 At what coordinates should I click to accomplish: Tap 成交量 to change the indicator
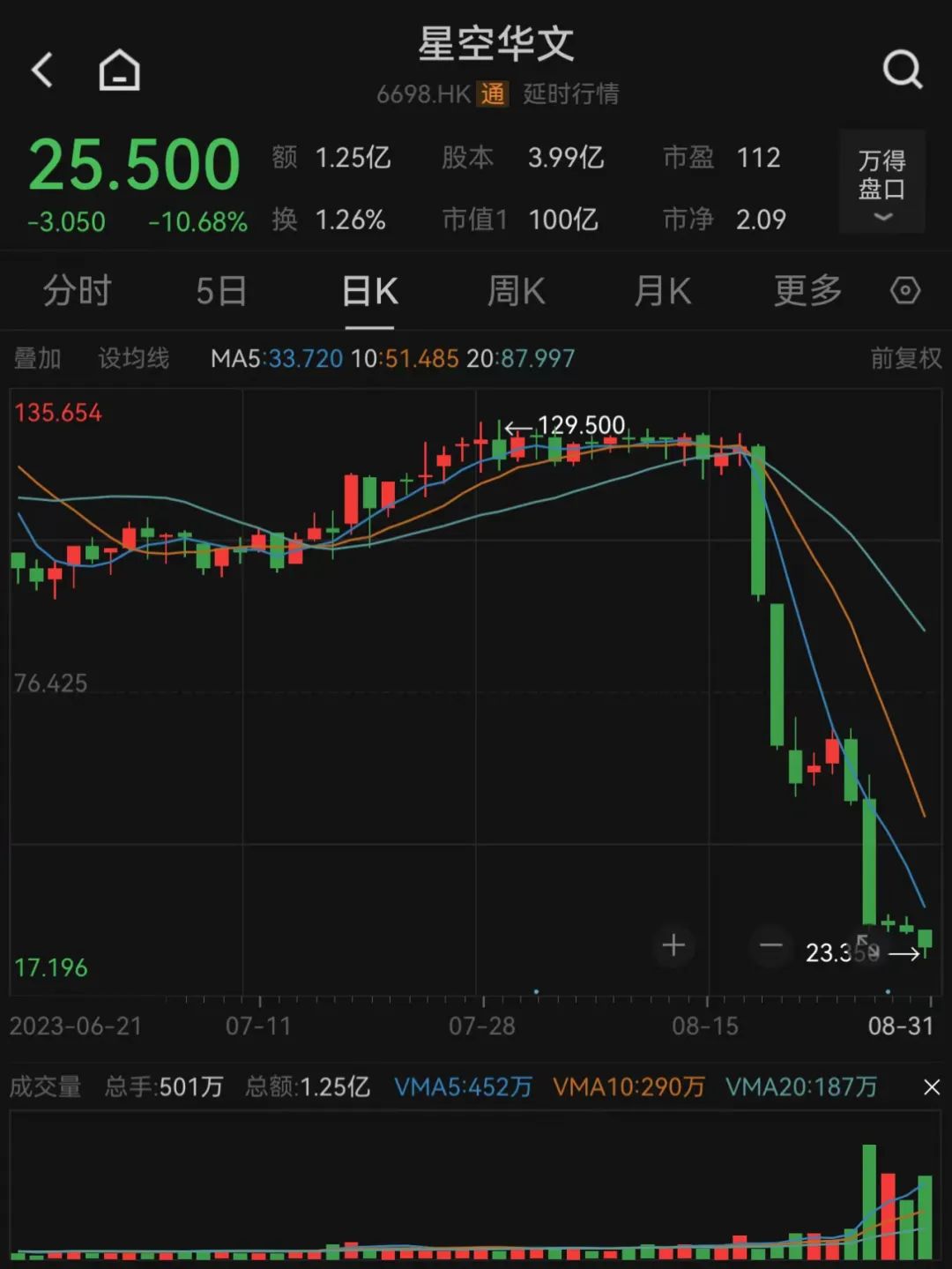point(45,1086)
